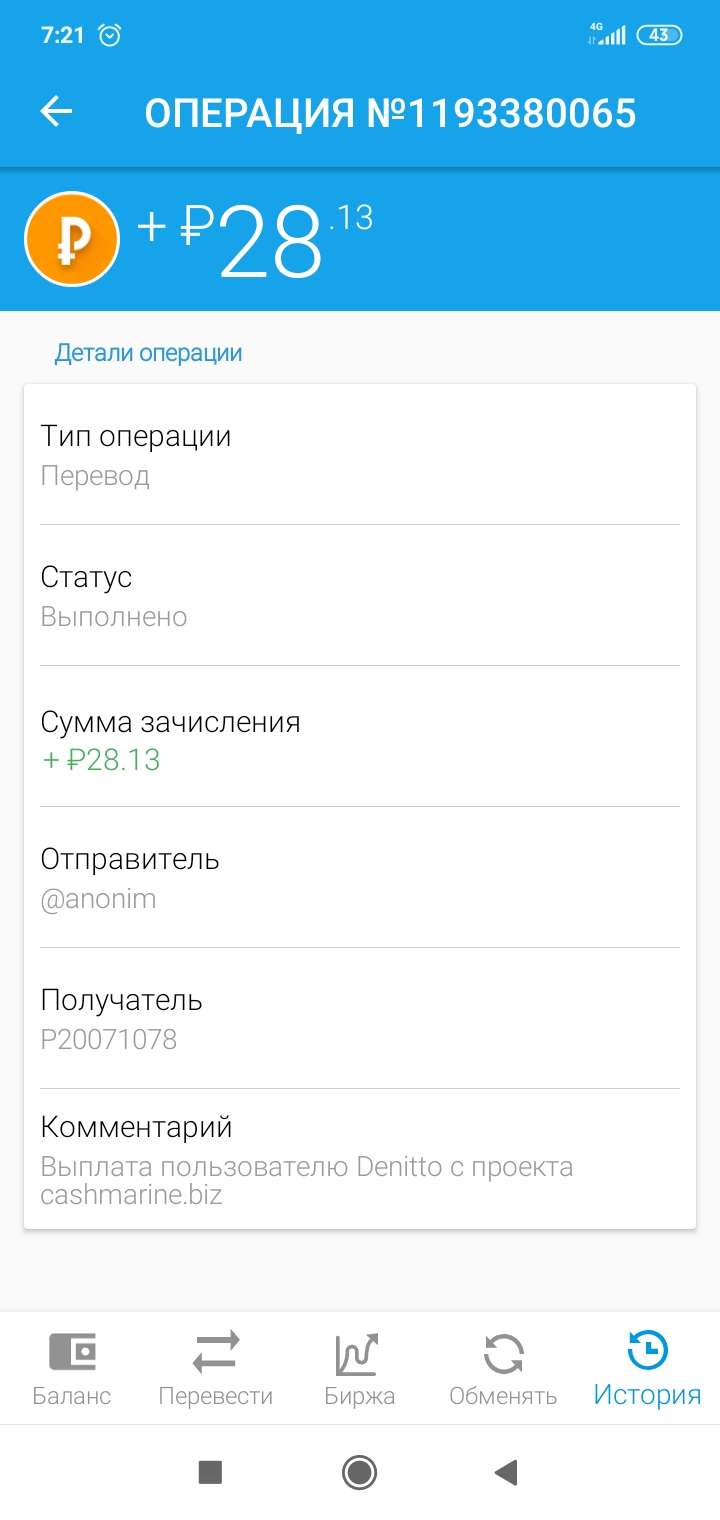Go to the Биржа tab

[359, 1368]
